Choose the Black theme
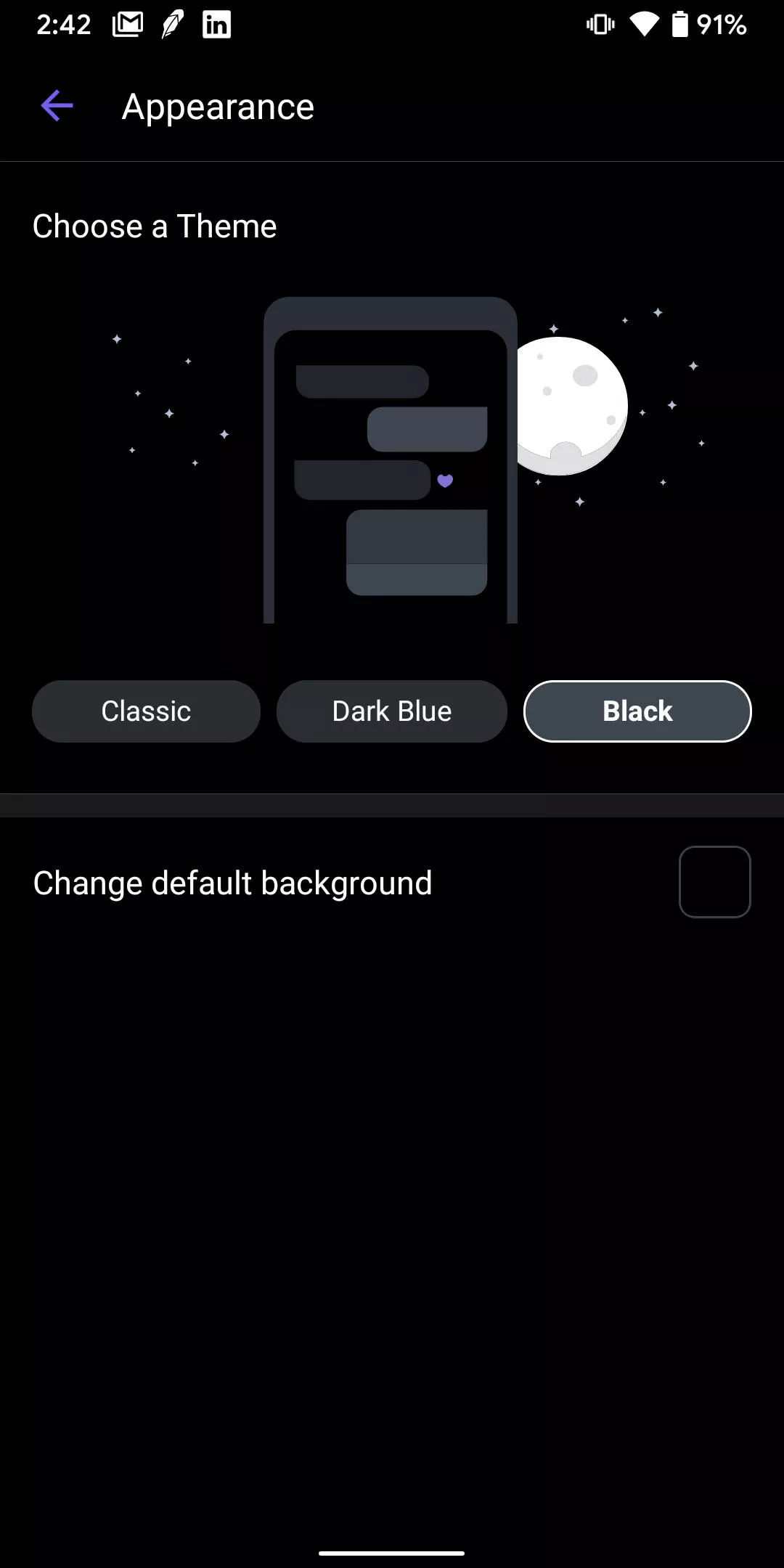 (x=637, y=711)
